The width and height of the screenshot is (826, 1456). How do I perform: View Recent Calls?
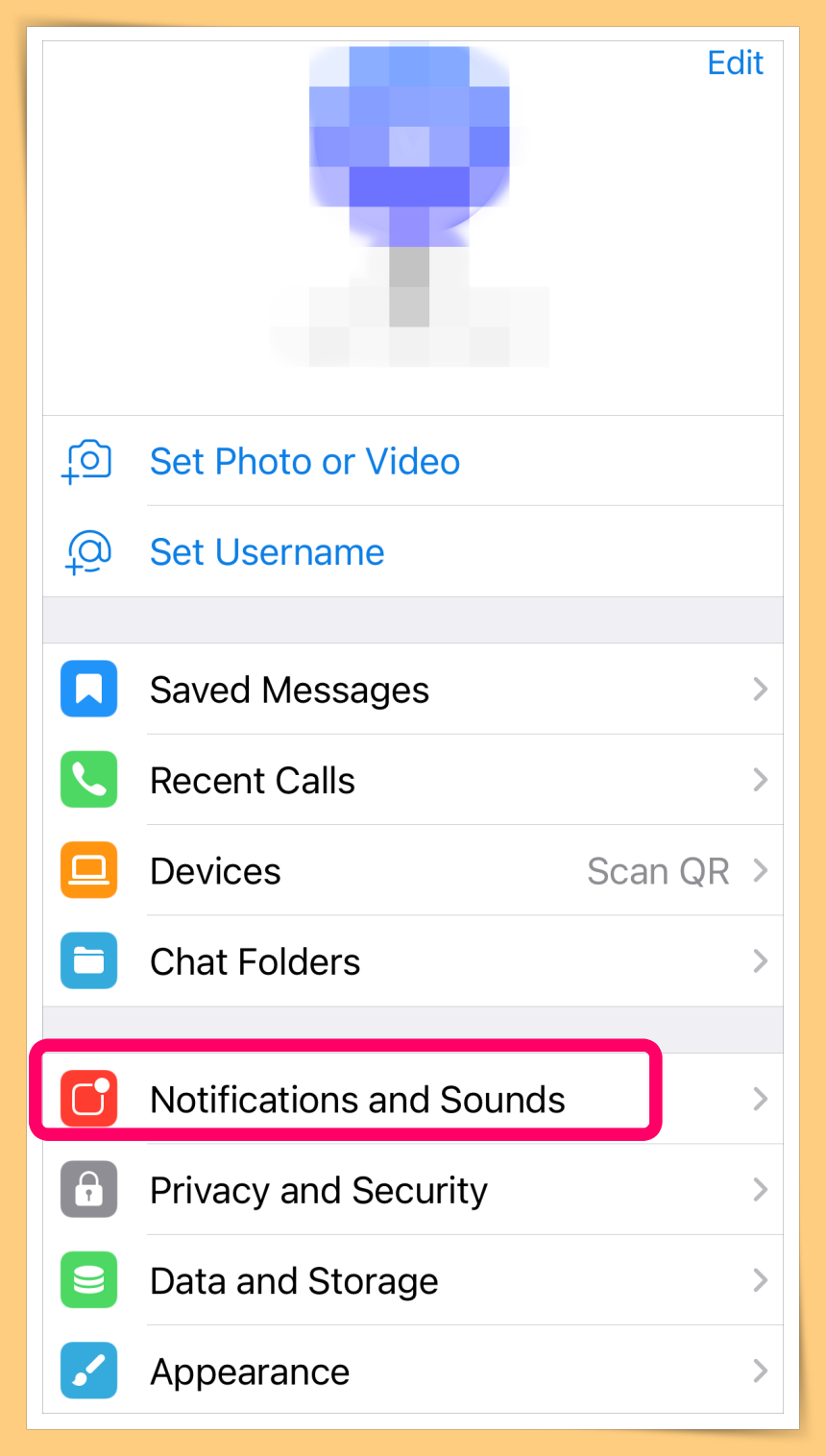(413, 780)
